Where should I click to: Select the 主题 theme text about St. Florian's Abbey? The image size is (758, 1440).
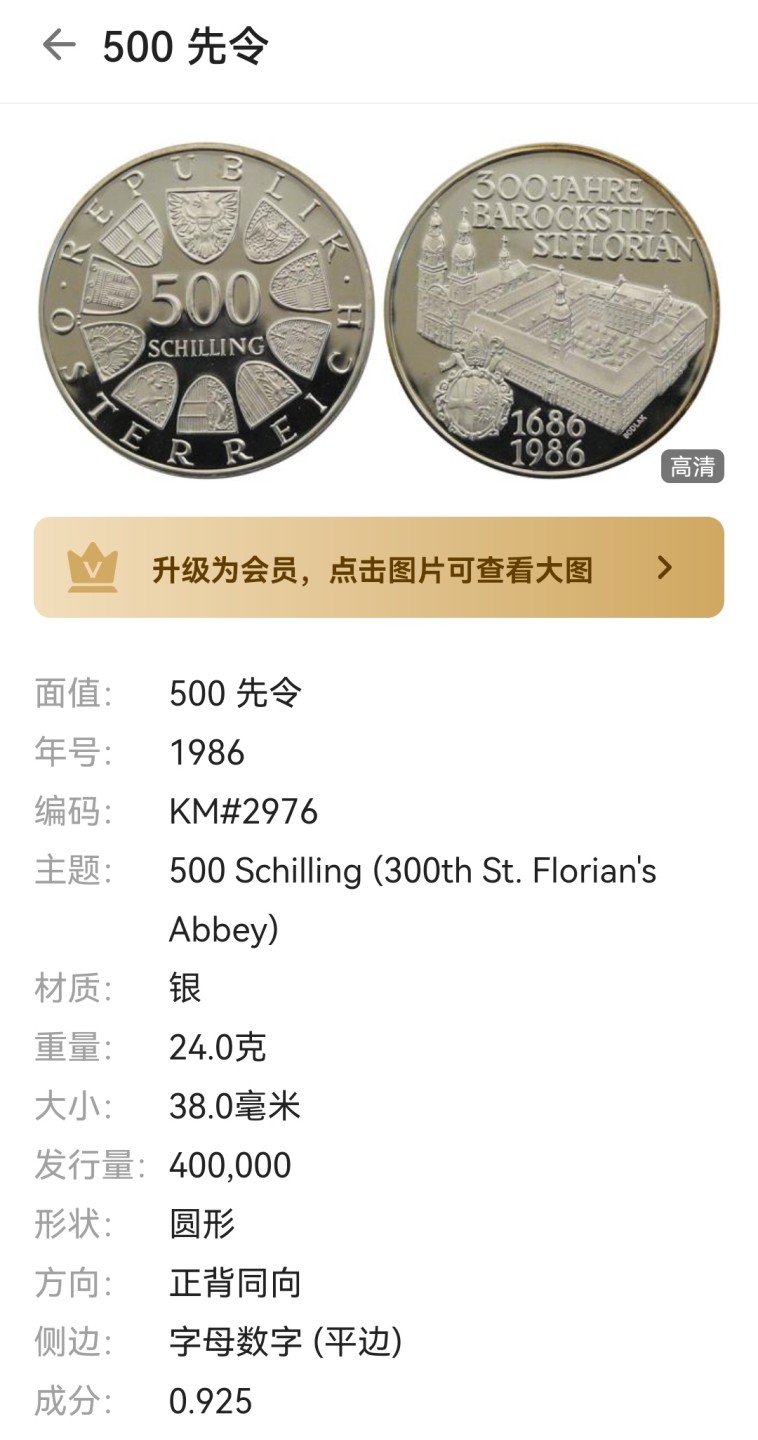pos(410,870)
